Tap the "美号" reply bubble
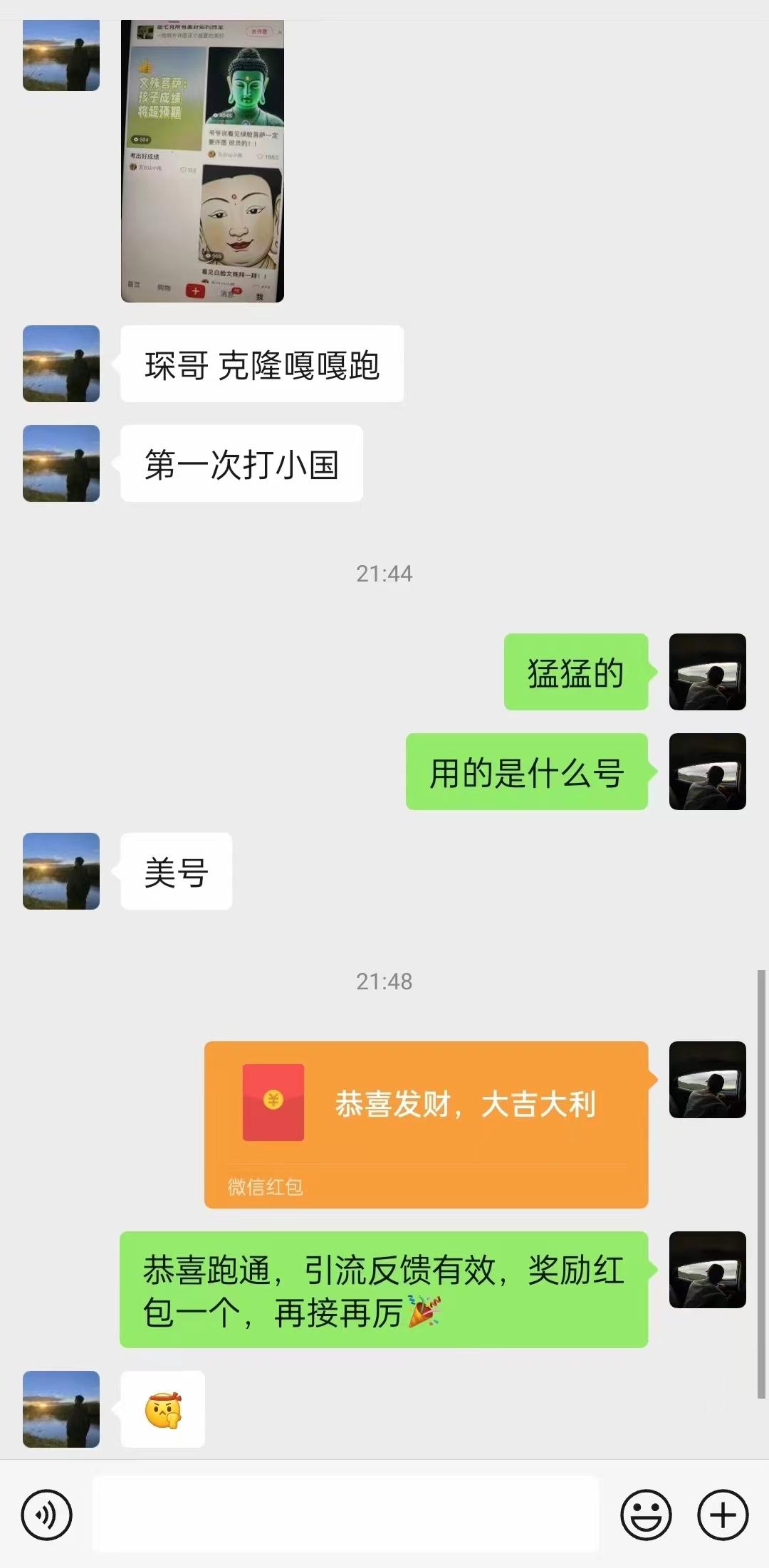Viewport: 769px width, 1568px height. click(x=175, y=872)
